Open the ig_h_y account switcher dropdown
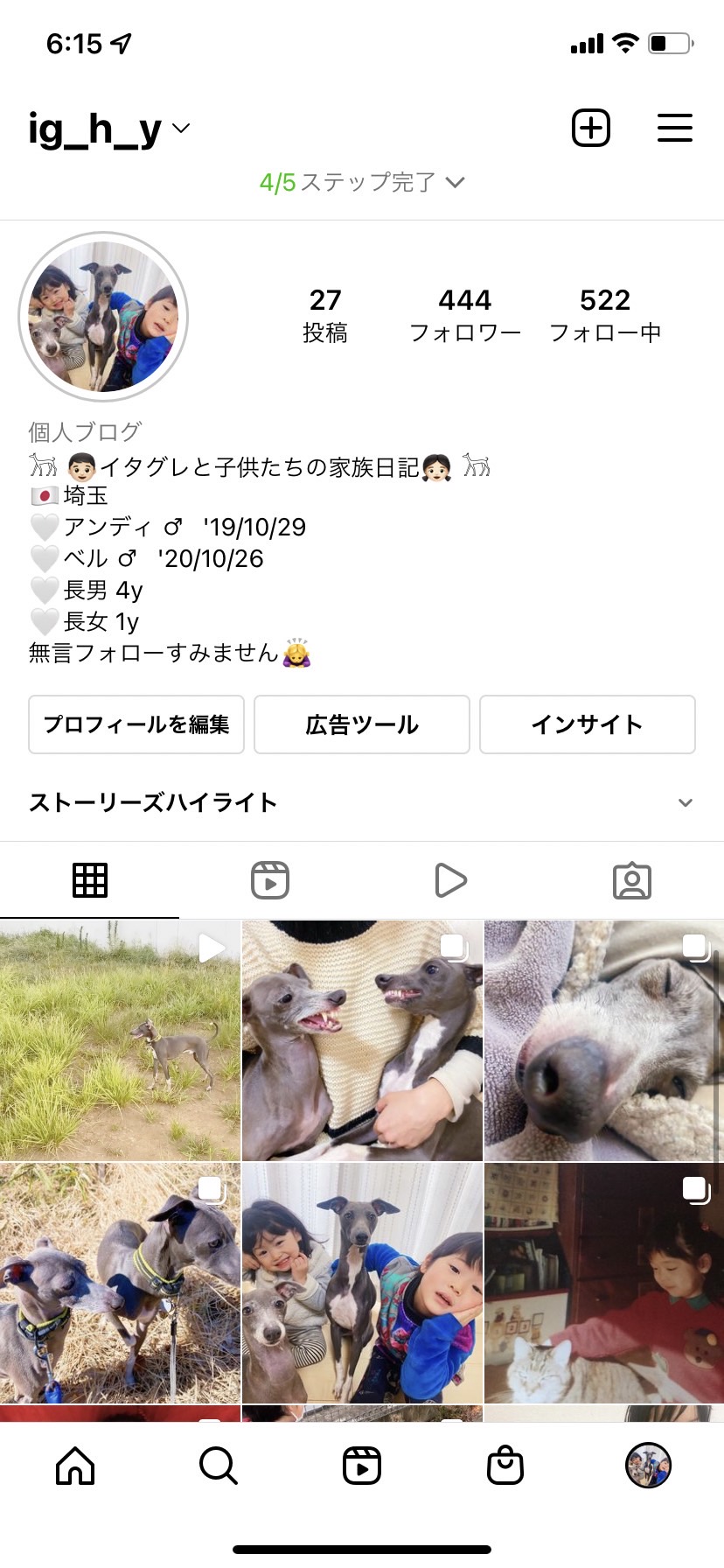 (109, 129)
